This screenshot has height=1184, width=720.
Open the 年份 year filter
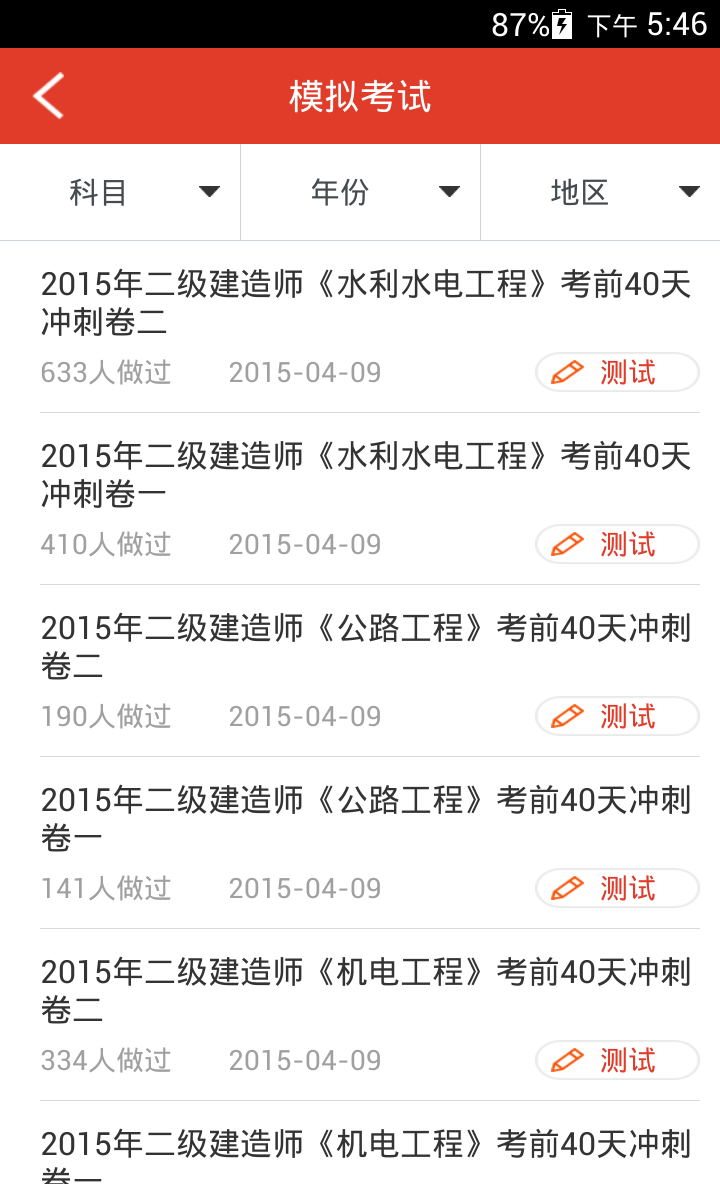(360, 192)
